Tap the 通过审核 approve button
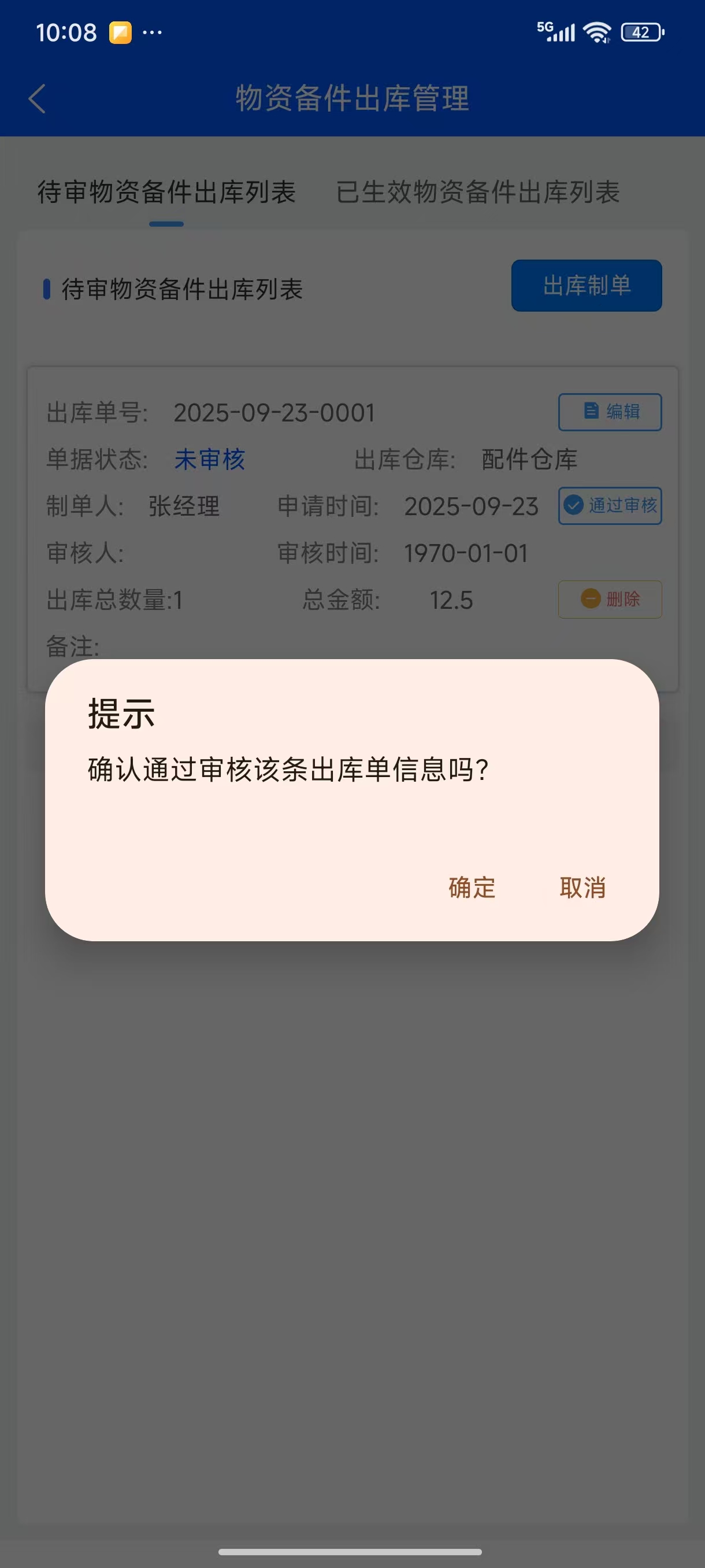705x1568 pixels. 610,505
